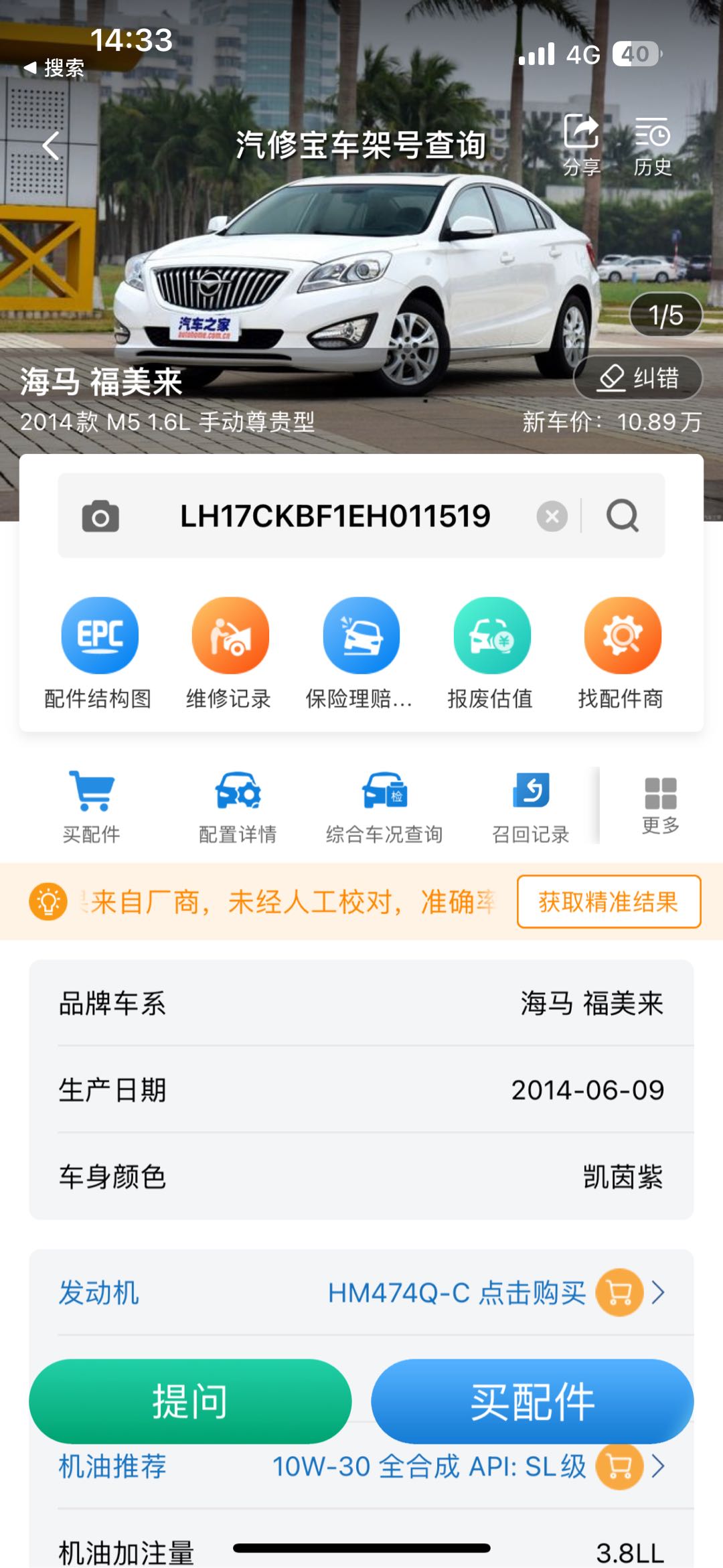Edit the VIN input field
The image size is (723, 1568).
click(x=335, y=516)
